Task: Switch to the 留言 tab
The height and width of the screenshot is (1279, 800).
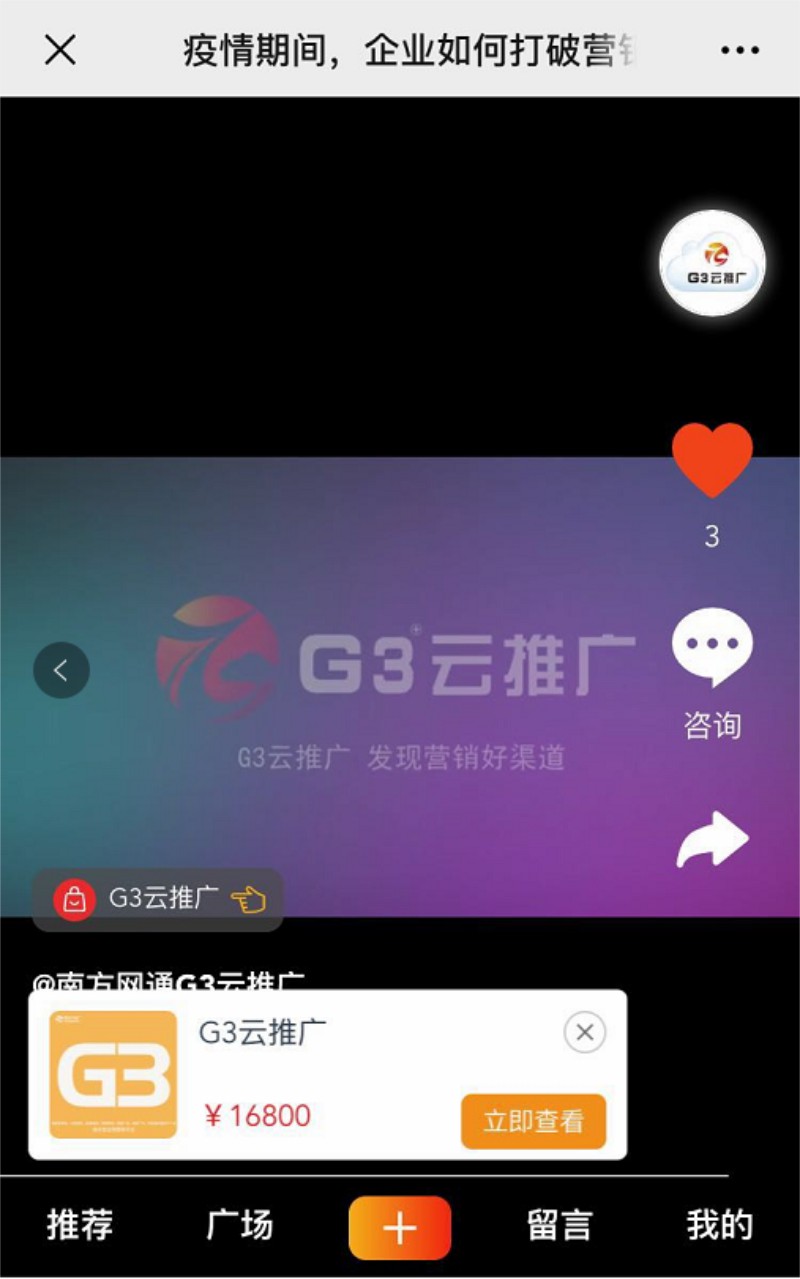Action: pos(559,1225)
